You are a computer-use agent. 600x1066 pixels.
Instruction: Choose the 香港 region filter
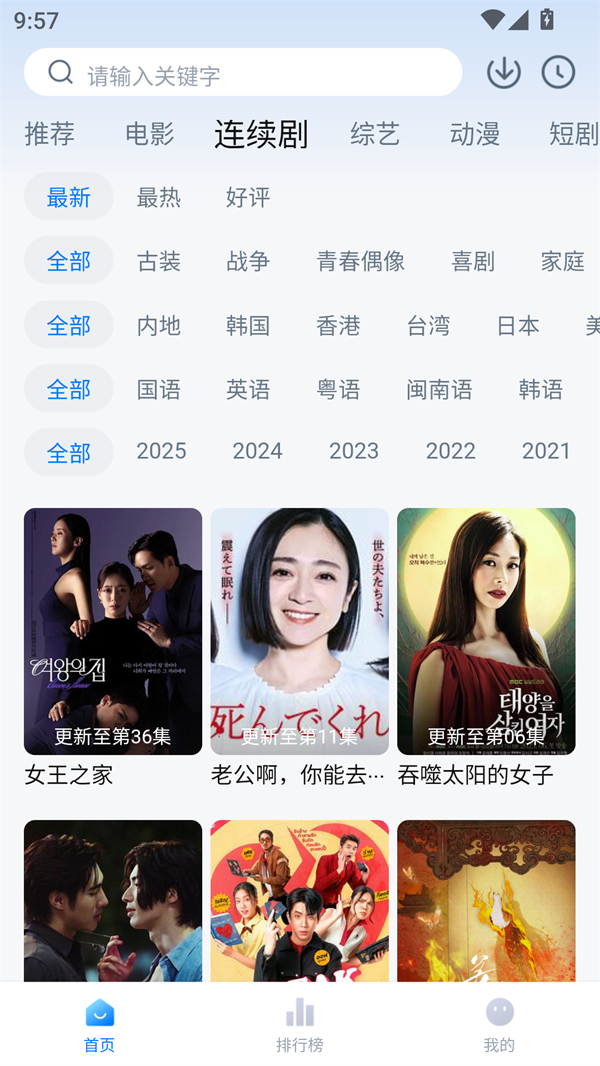pos(338,325)
